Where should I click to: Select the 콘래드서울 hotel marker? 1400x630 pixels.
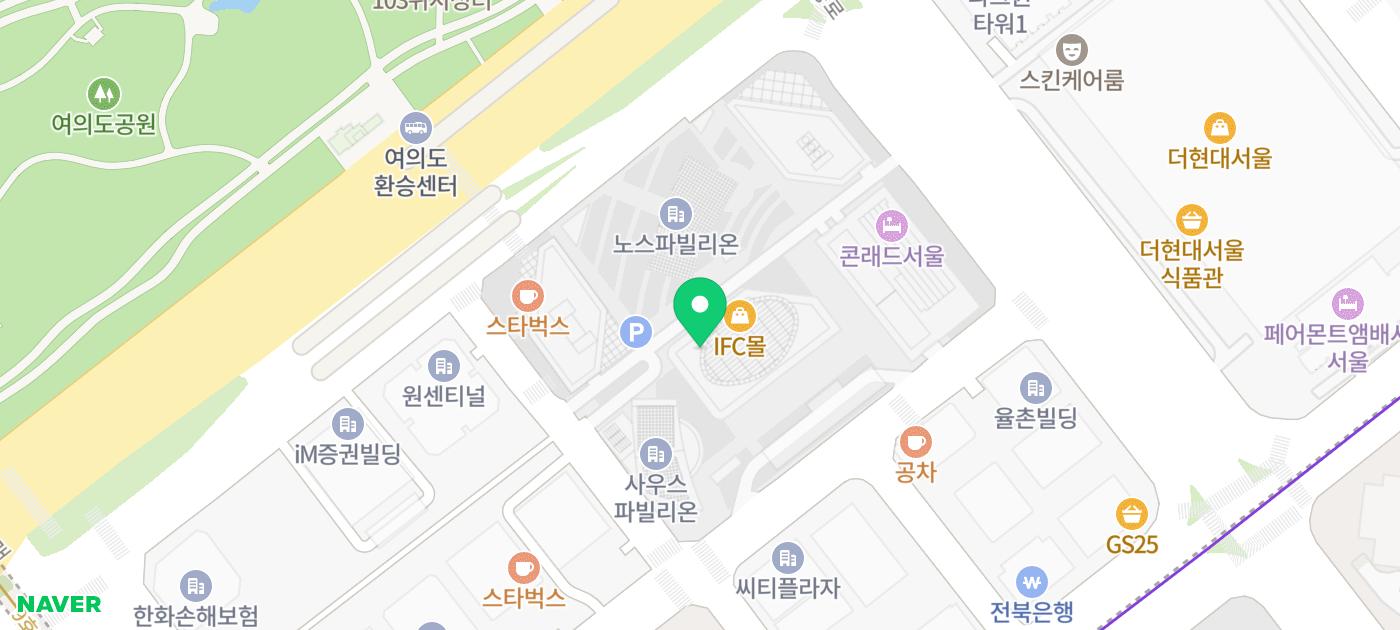pyautogui.click(x=891, y=226)
